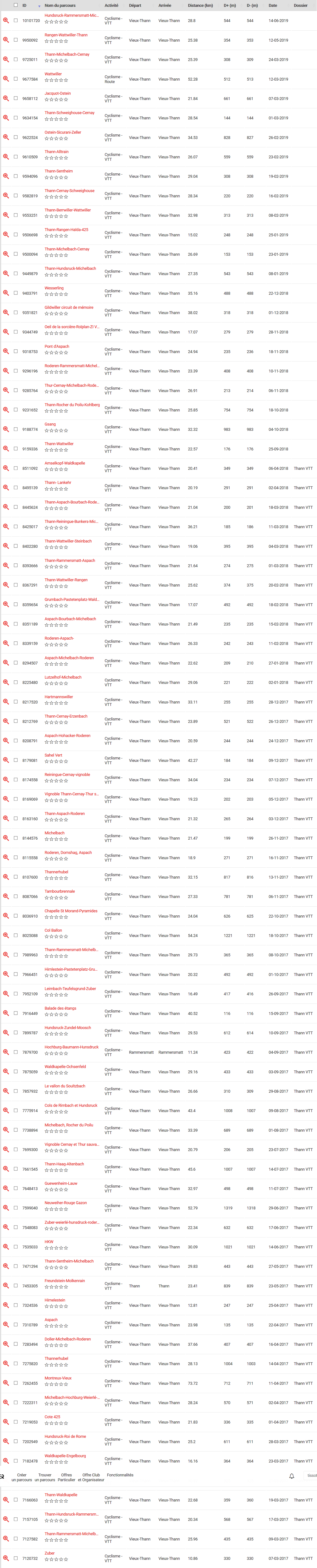The image size is (317, 1568).
Task: Sort routes by Date column
Action: pyautogui.click(x=272, y=6)
